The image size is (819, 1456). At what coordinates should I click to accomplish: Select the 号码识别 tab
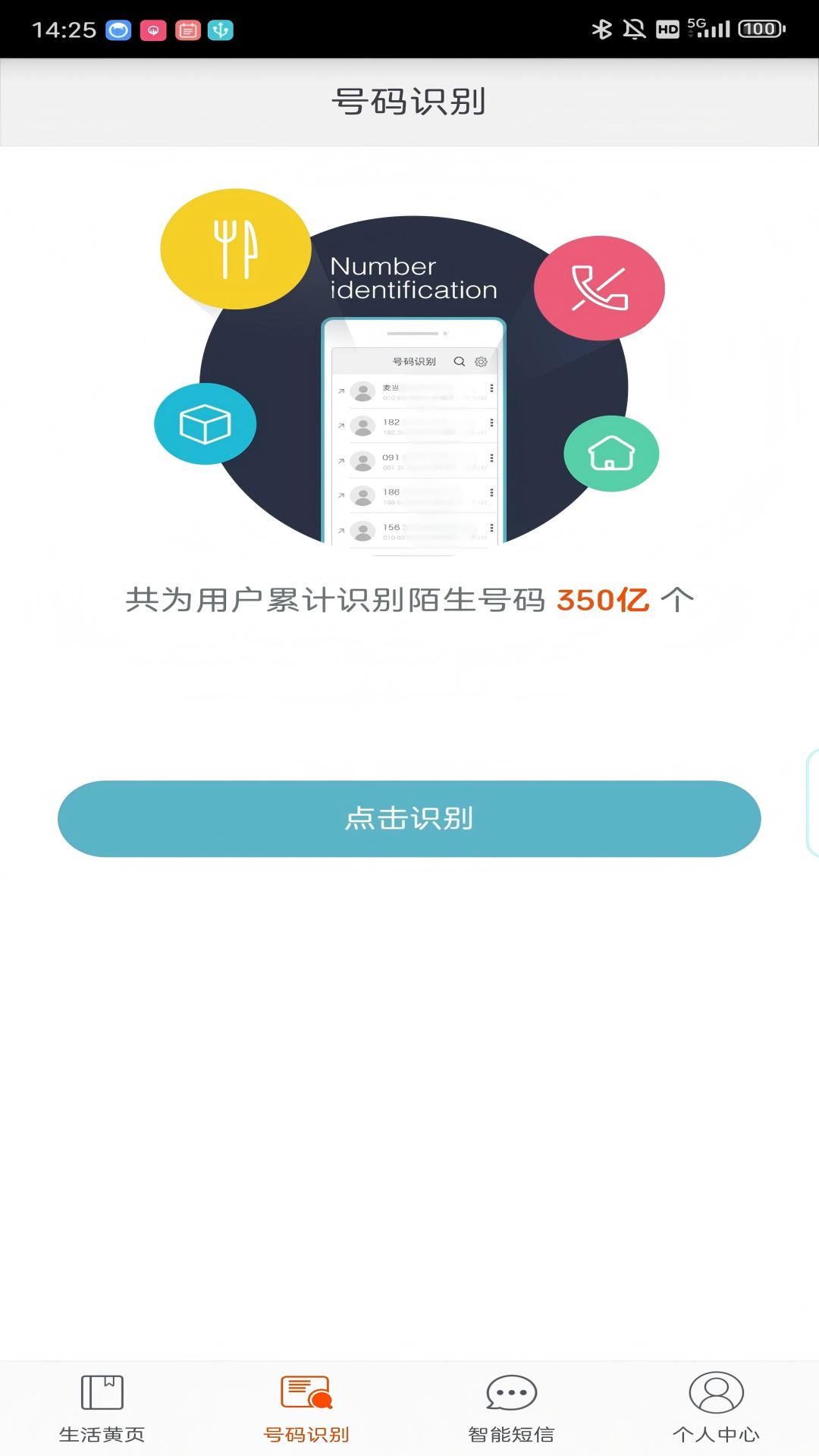click(306, 1407)
